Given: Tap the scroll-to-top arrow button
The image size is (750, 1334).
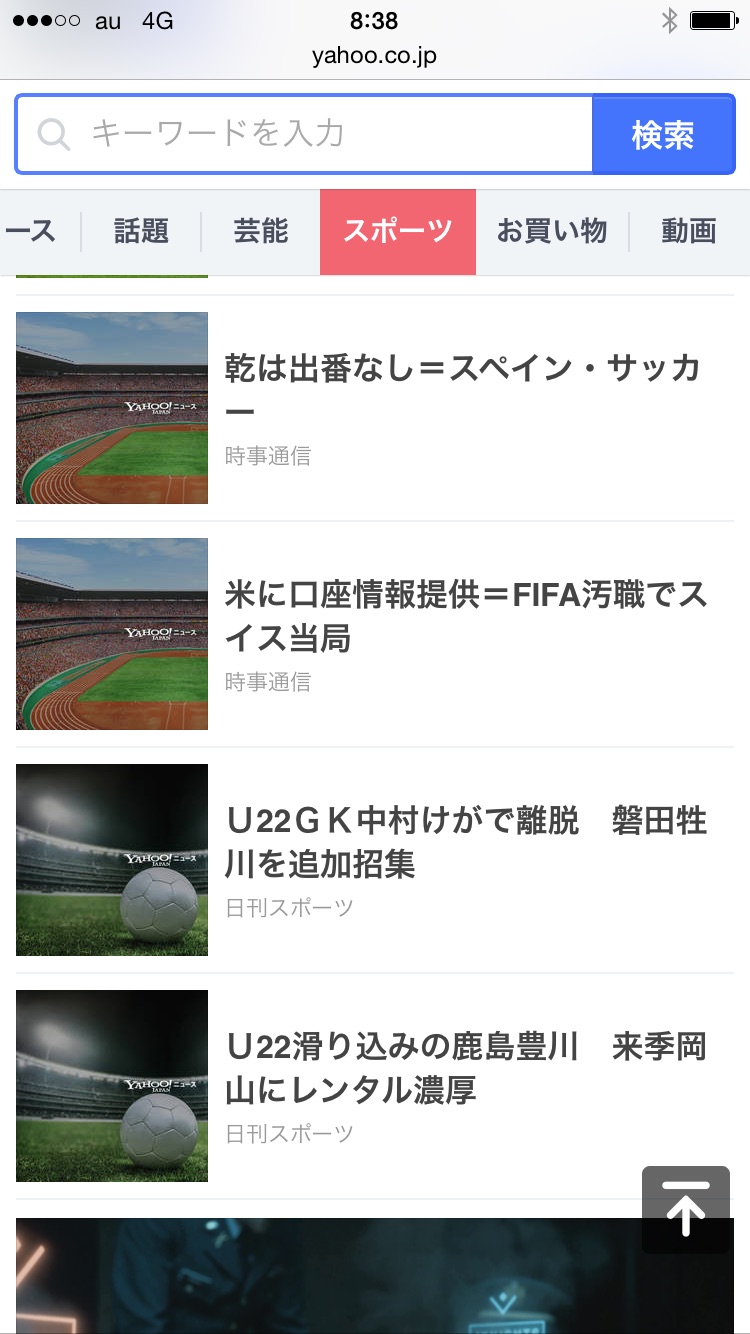Looking at the screenshot, I should point(686,1209).
